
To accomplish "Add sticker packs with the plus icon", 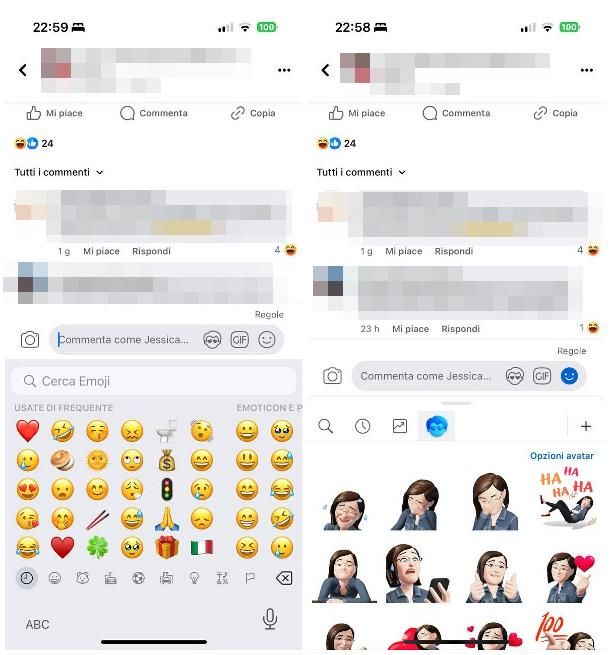I will pyautogui.click(x=585, y=426).
